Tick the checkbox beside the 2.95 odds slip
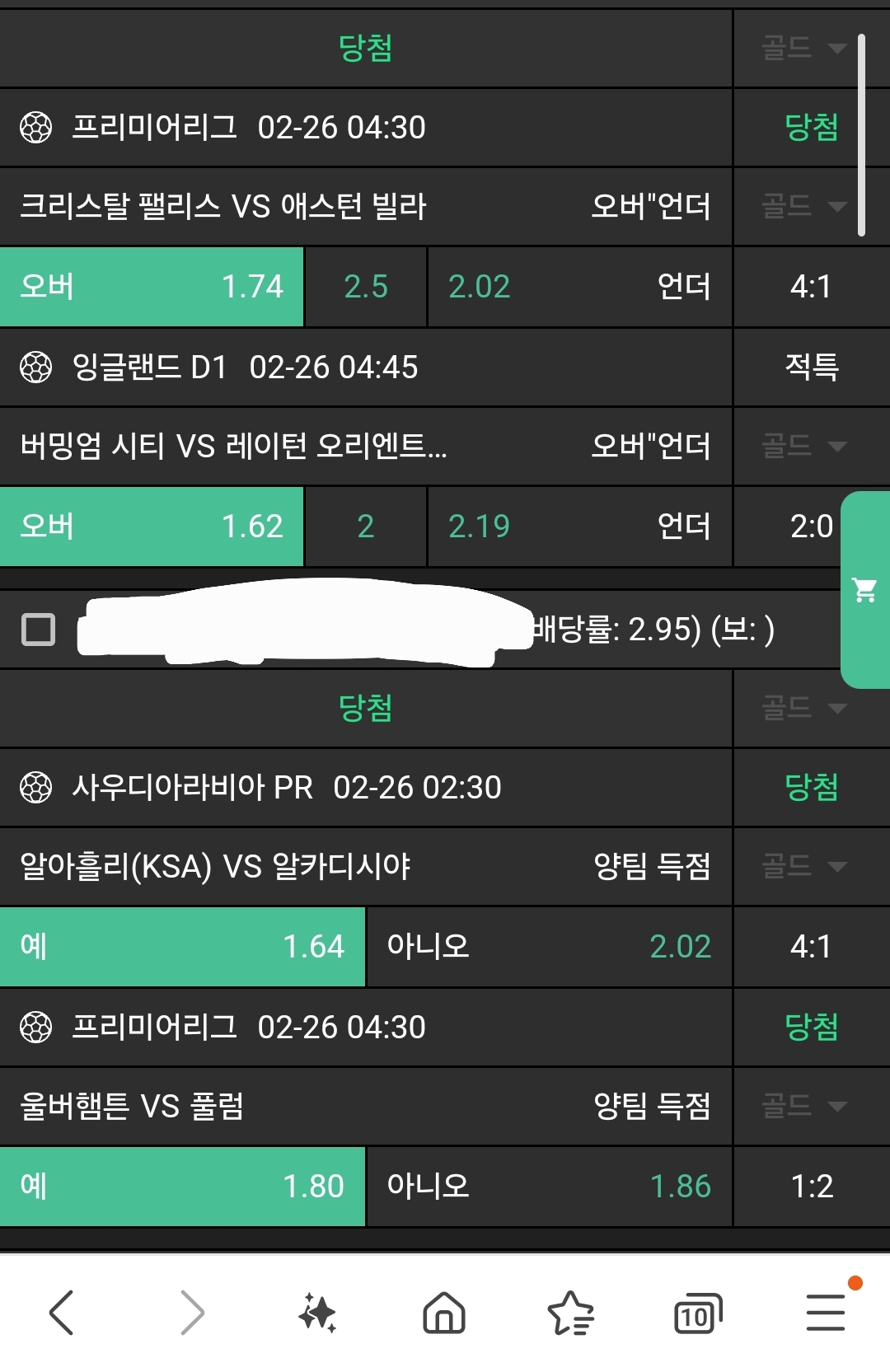890x1372 pixels. [x=38, y=630]
